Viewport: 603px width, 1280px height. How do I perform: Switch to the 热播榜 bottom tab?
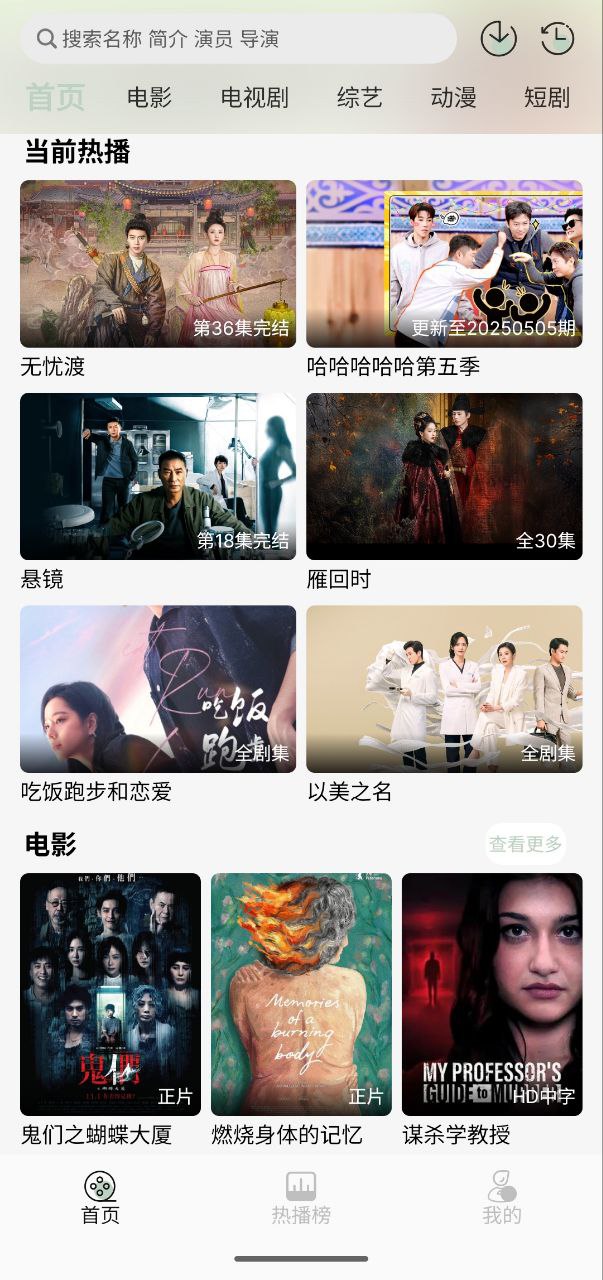301,1198
